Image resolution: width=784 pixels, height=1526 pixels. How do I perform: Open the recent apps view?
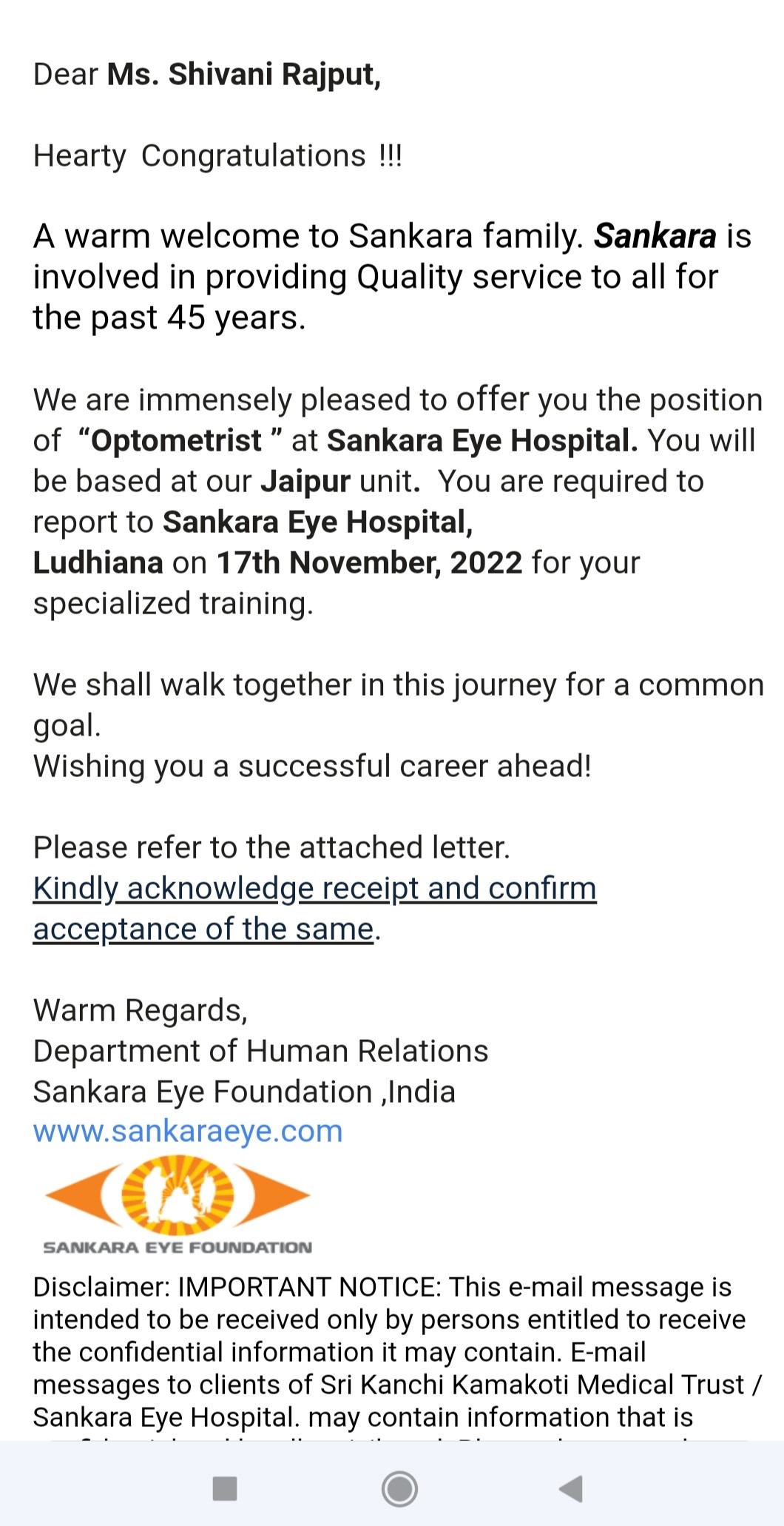click(x=225, y=1488)
